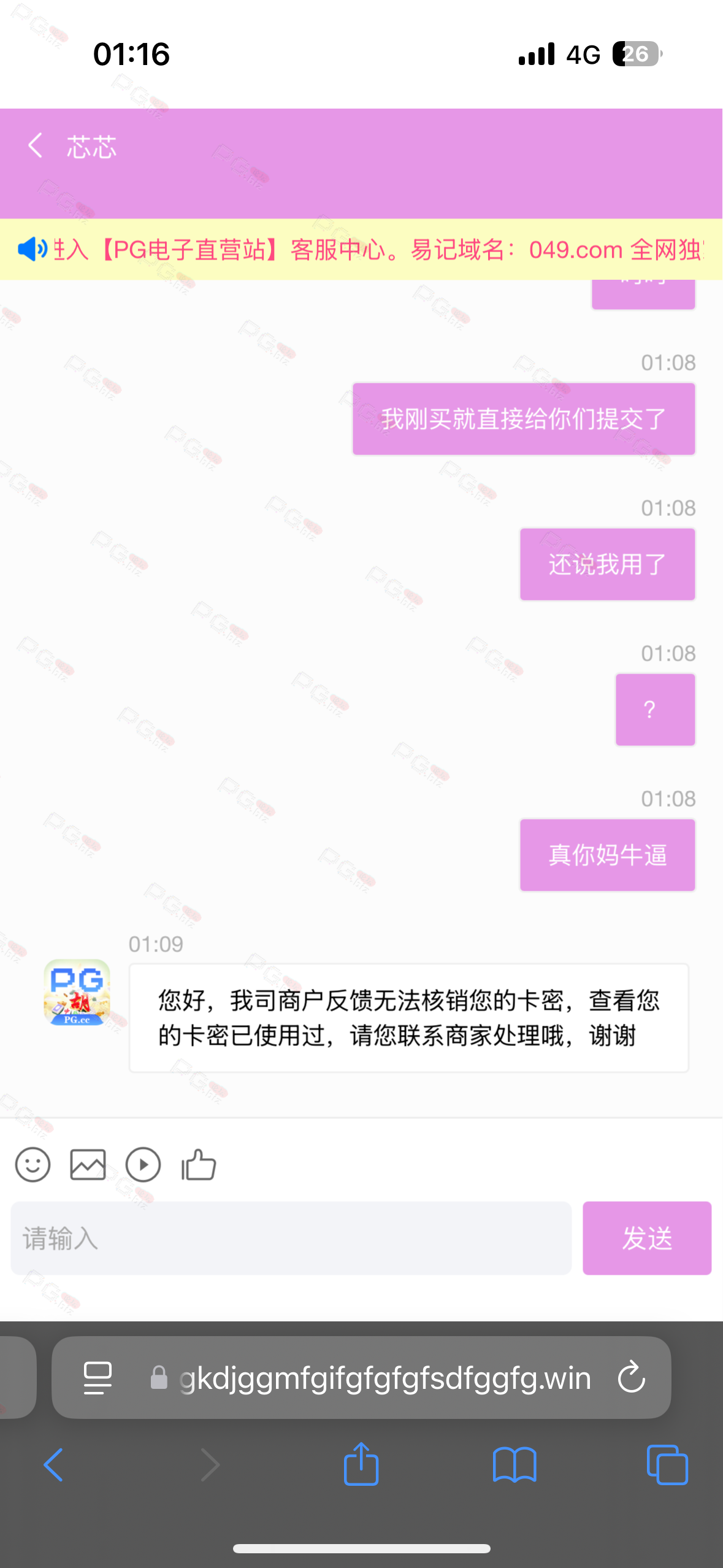Reload the page in the address bar
Screen dimensions: 723x1568
[631, 1377]
